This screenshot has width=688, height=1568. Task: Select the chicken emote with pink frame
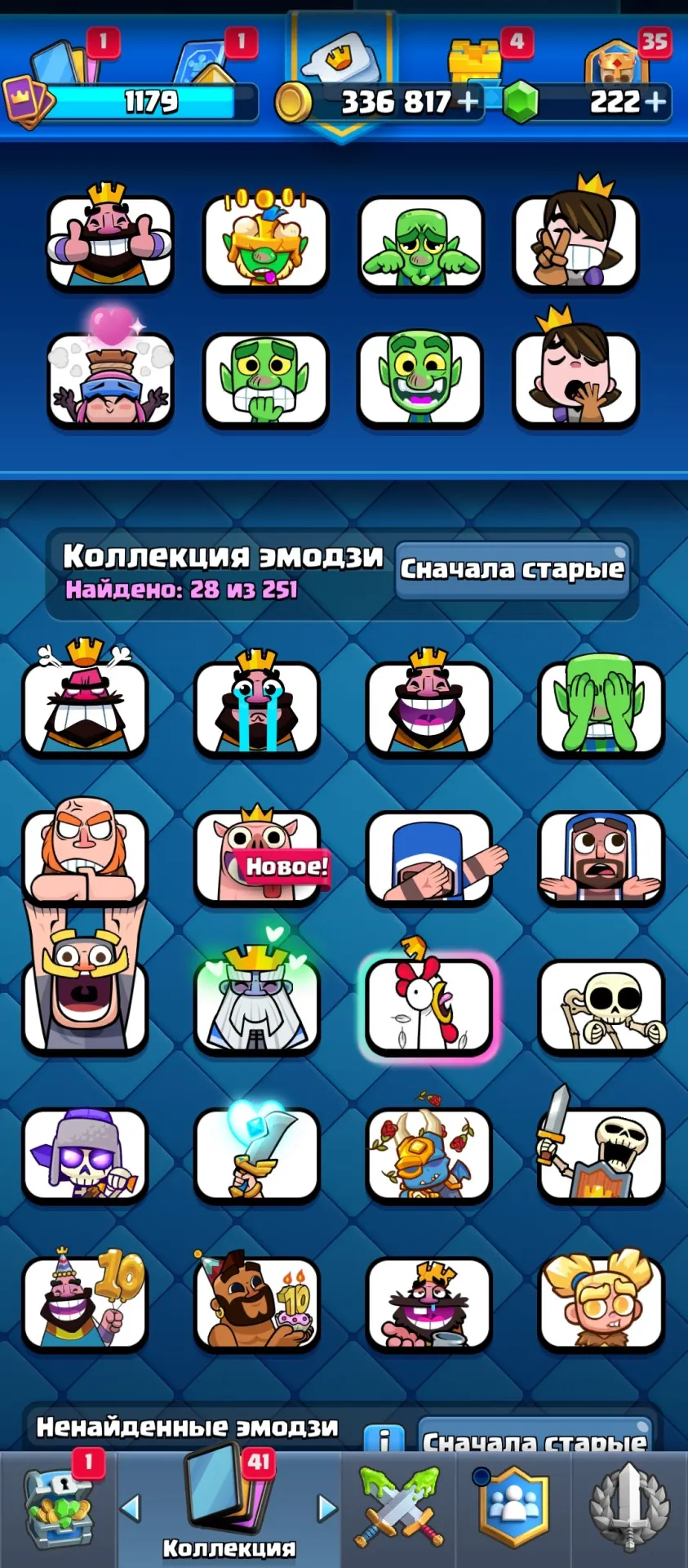tap(428, 1006)
